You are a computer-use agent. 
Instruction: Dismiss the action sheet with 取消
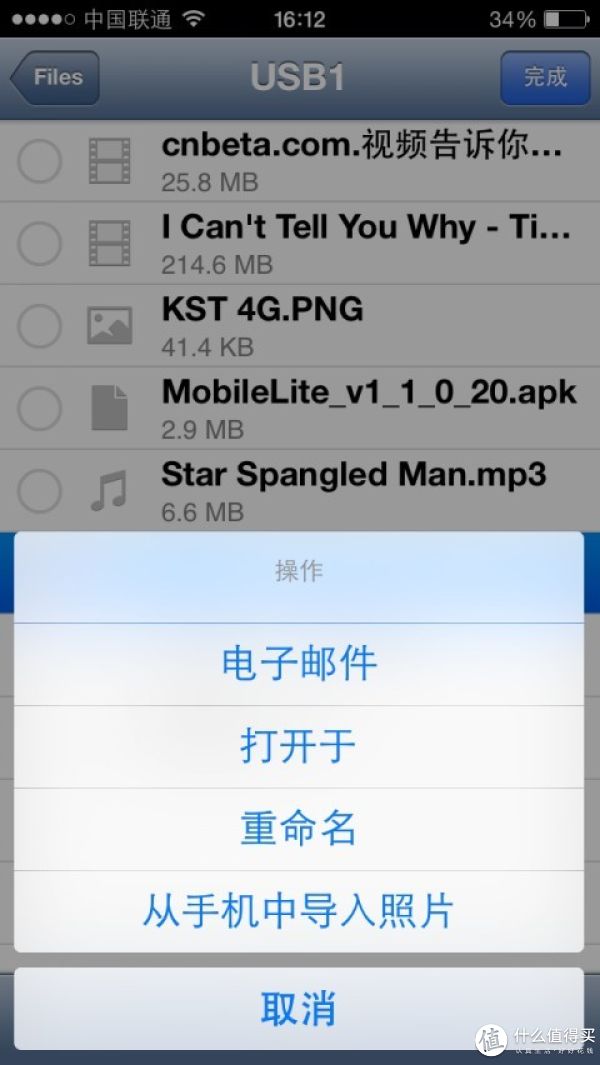299,1008
